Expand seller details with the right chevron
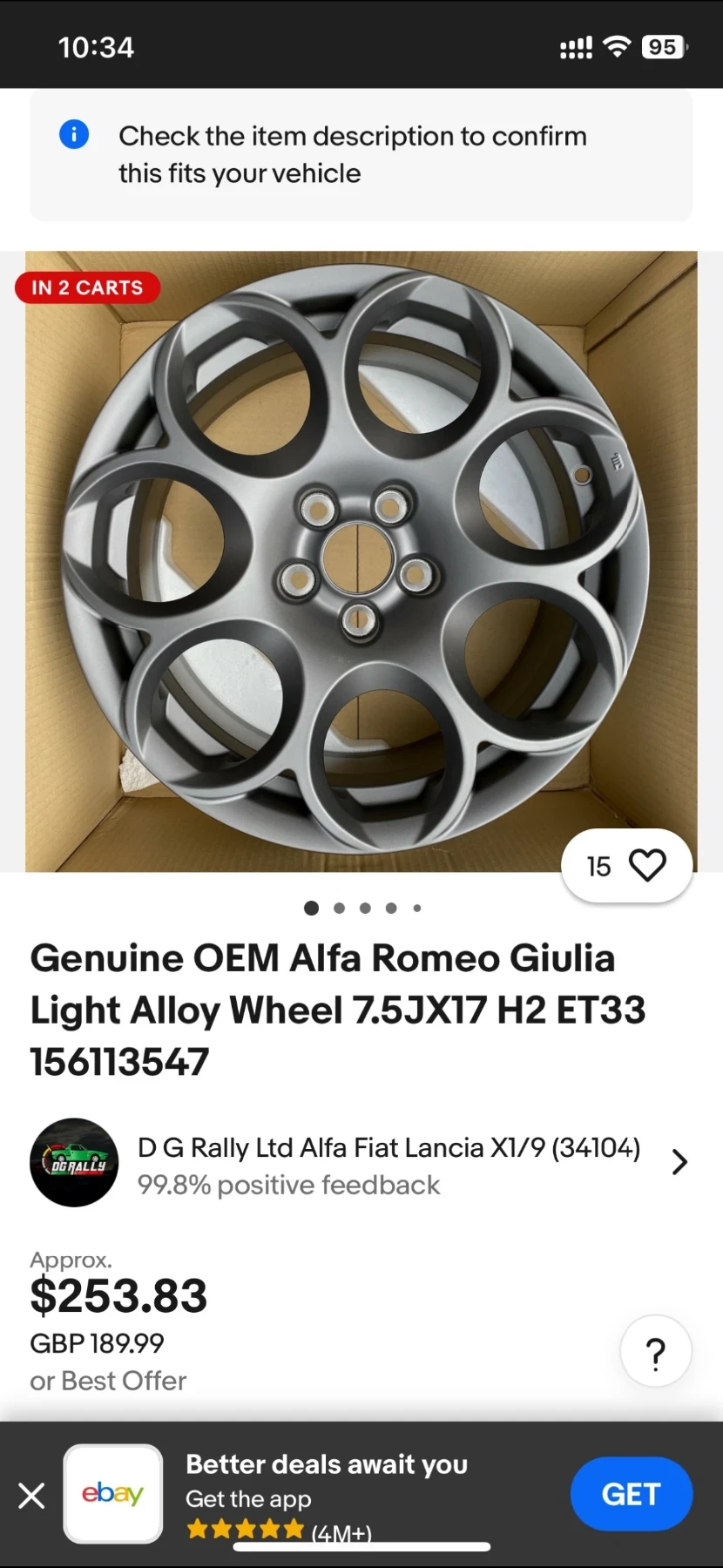Viewport: 723px width, 1568px height. click(679, 1162)
